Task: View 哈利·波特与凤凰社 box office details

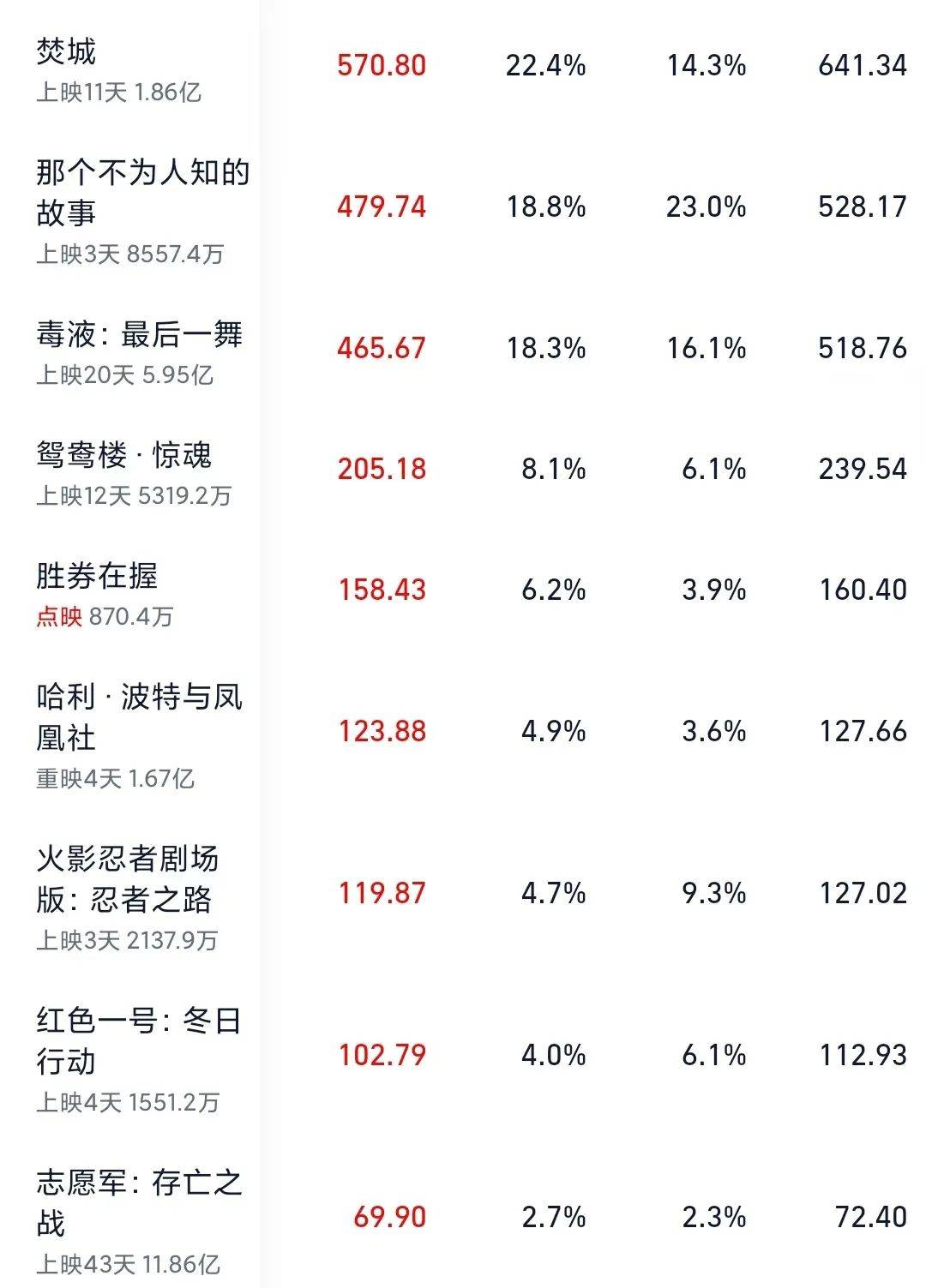Action: click(139, 716)
